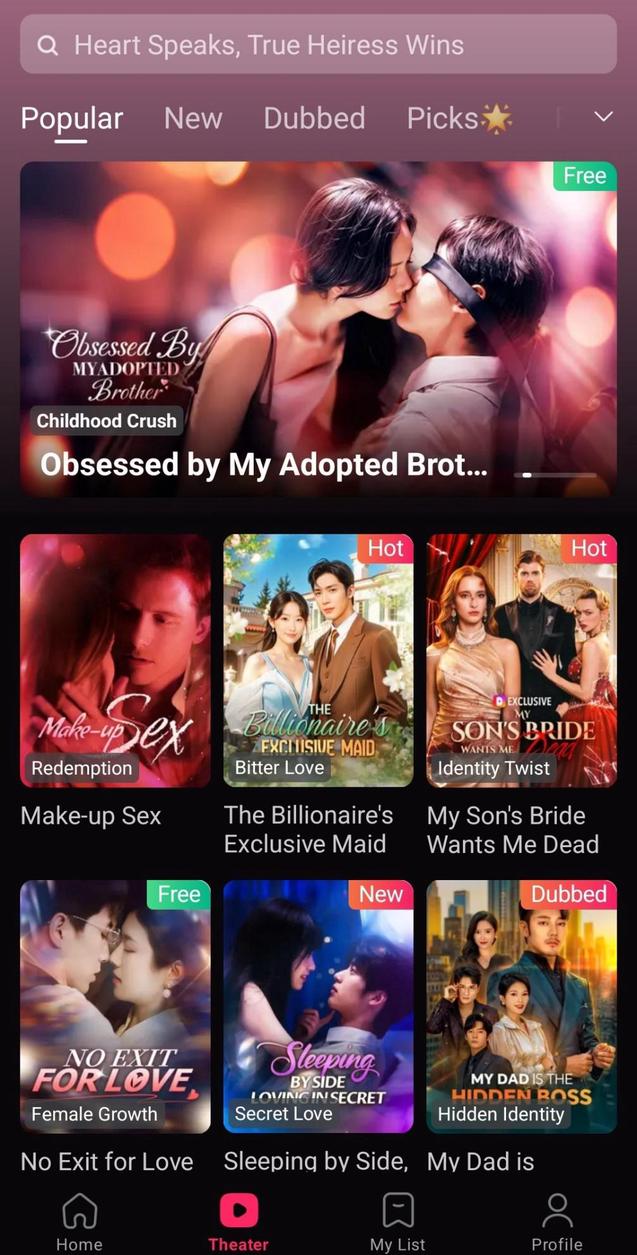Select the Theater tab
This screenshot has height=1255, width=637.
point(238,1222)
